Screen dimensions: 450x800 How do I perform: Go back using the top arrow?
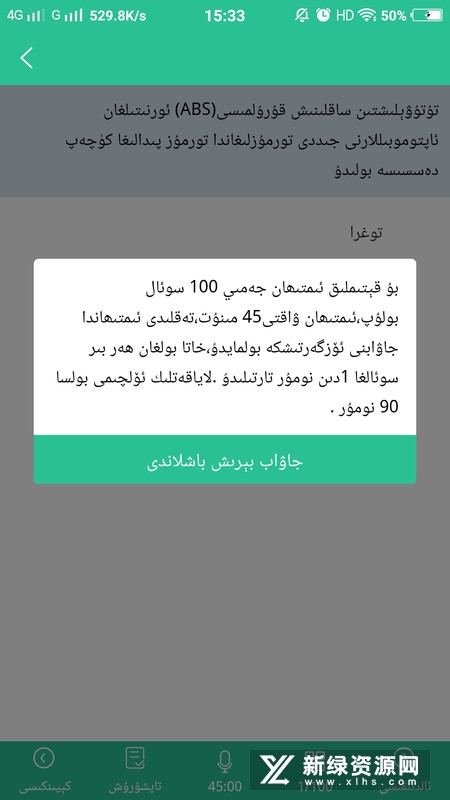coord(27,58)
